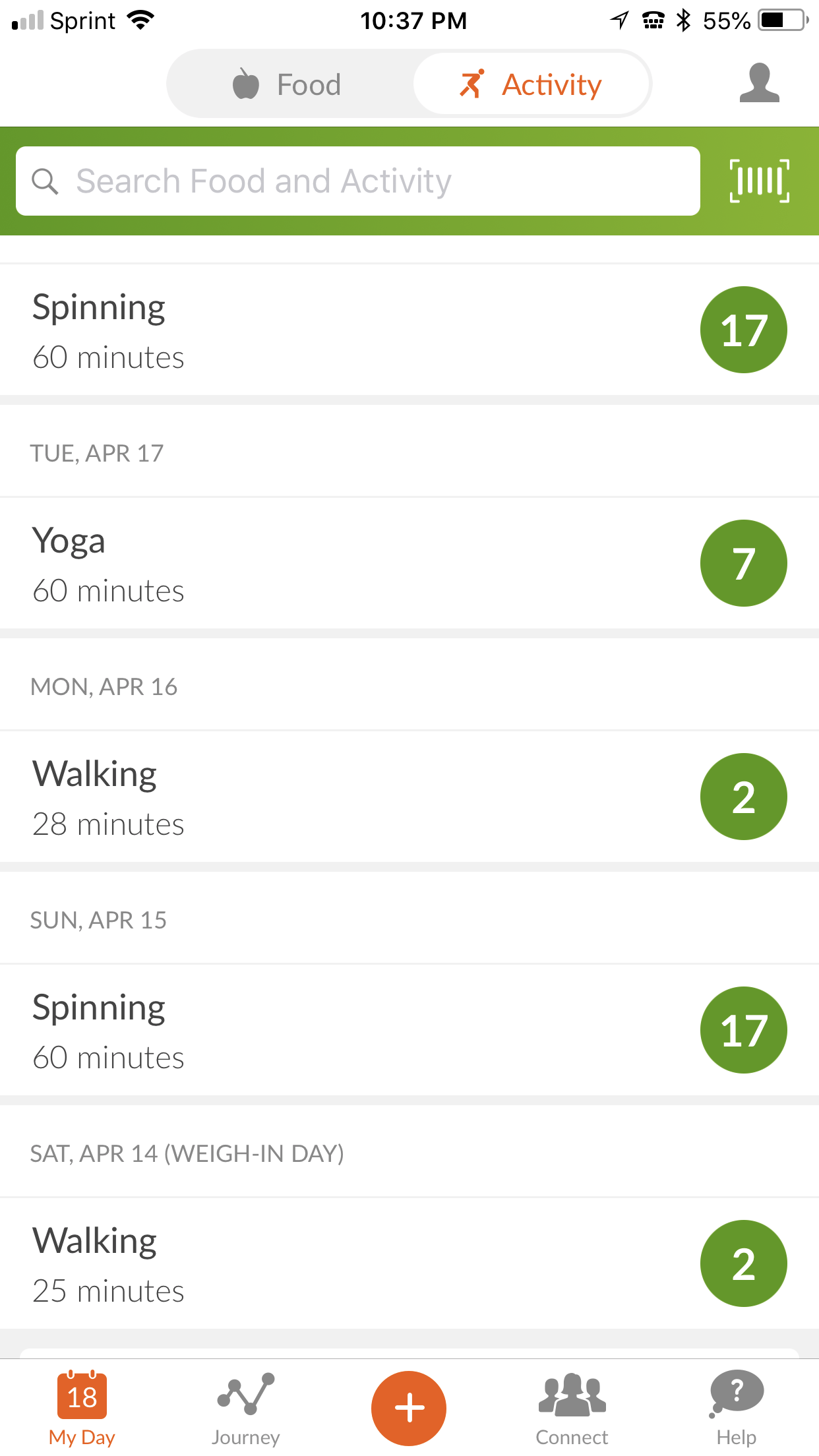Switch to the Food tab
The image size is (819, 1456).
[x=288, y=84]
